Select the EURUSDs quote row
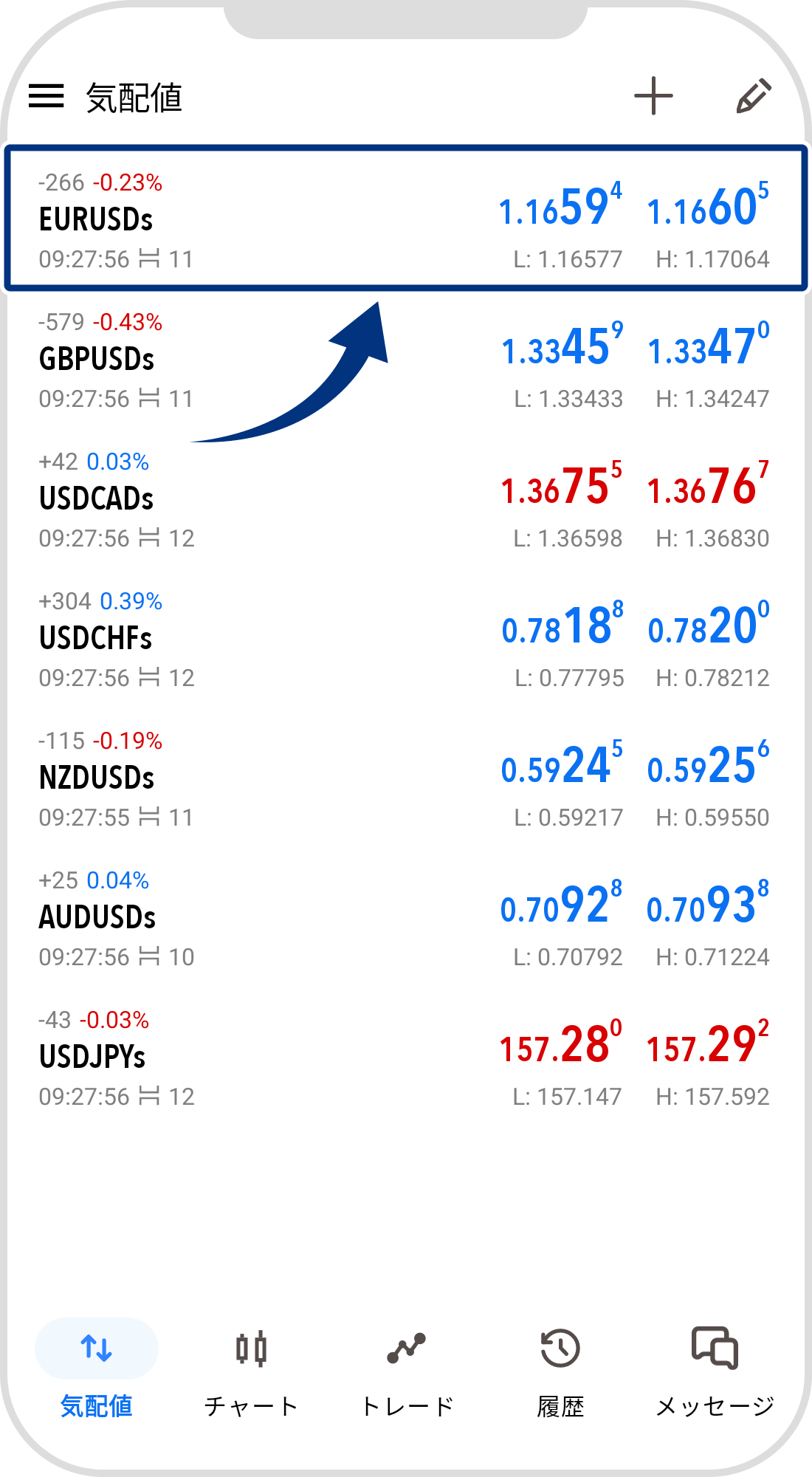The height and width of the screenshot is (1477, 812). point(96,219)
